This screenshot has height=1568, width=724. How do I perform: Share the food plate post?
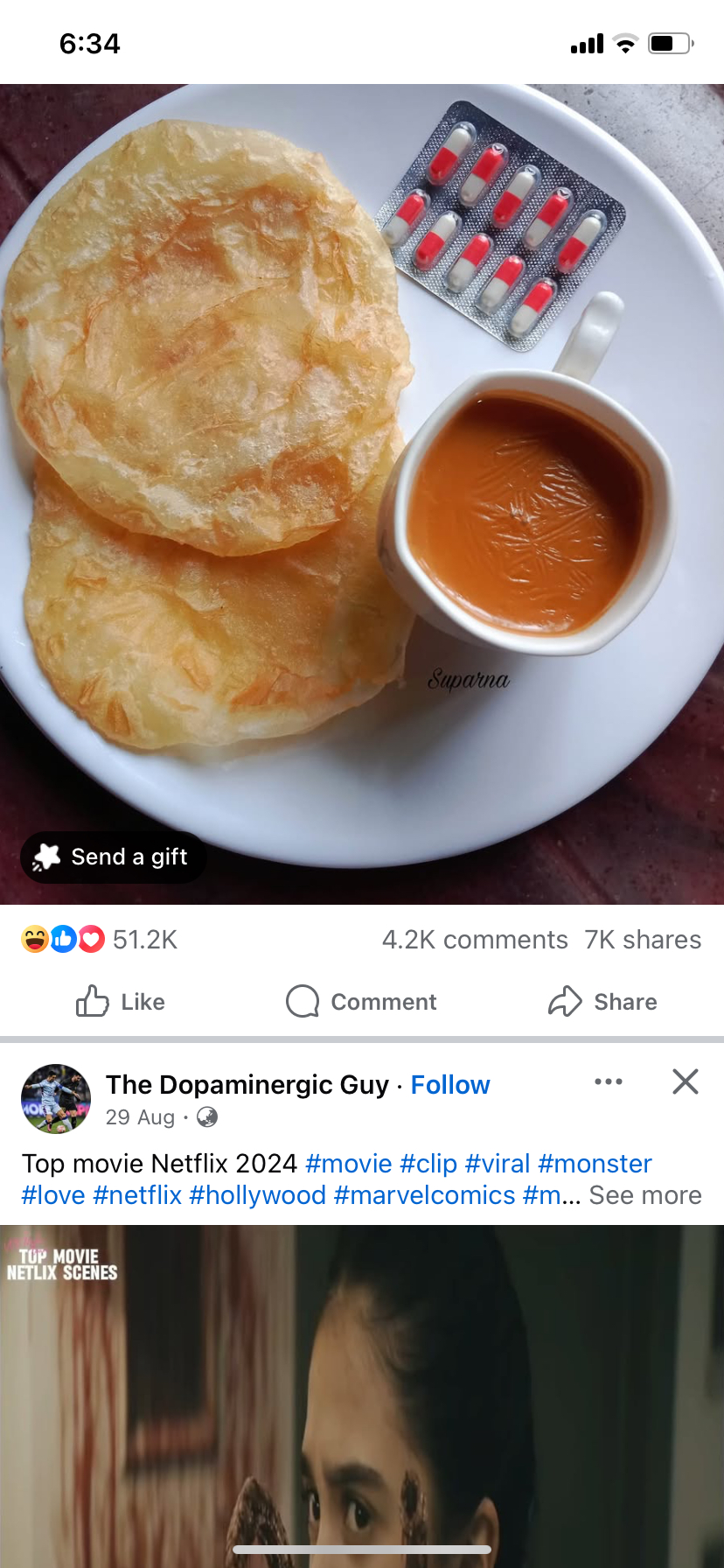coord(602,1002)
